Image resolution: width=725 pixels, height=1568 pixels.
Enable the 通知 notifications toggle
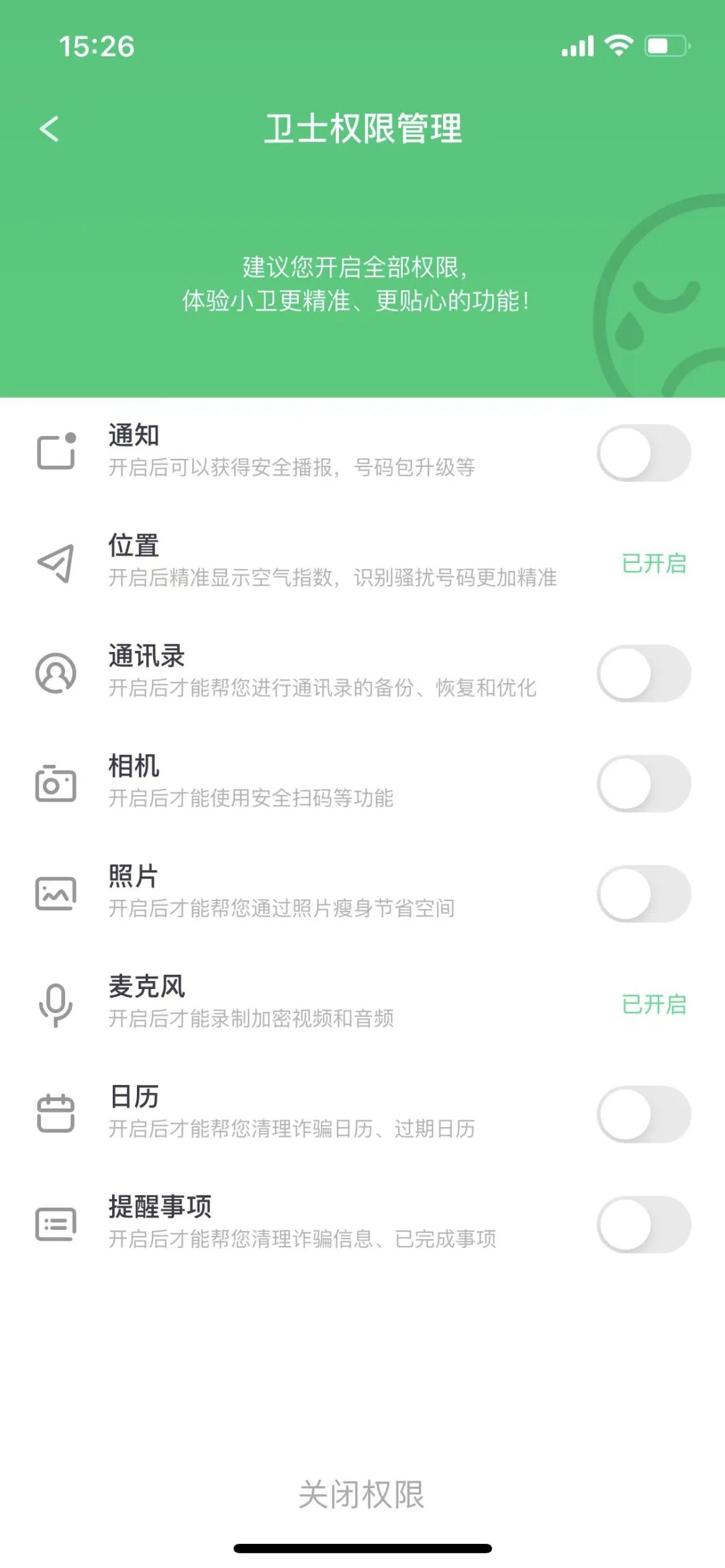click(644, 454)
